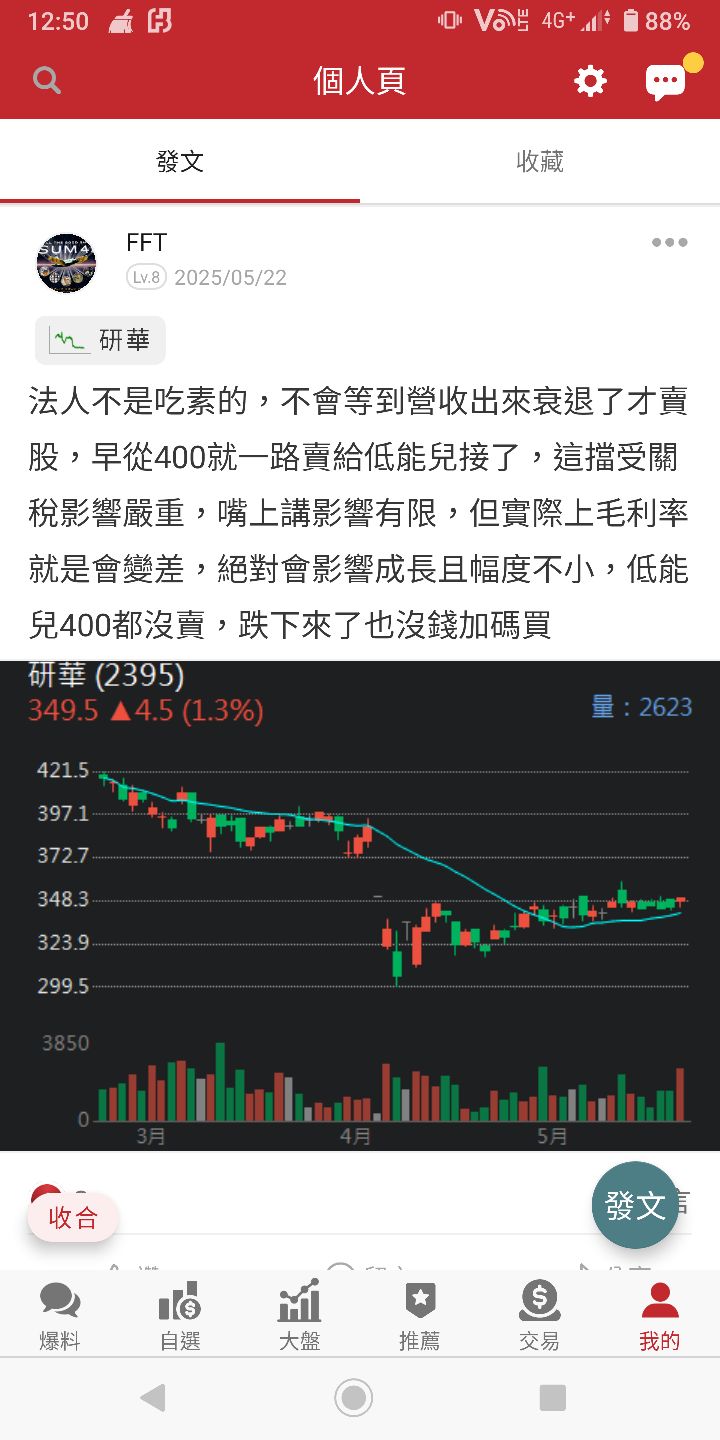Viewport: 720px width, 1440px height.
Task: Open the settings gear
Action: click(x=590, y=81)
